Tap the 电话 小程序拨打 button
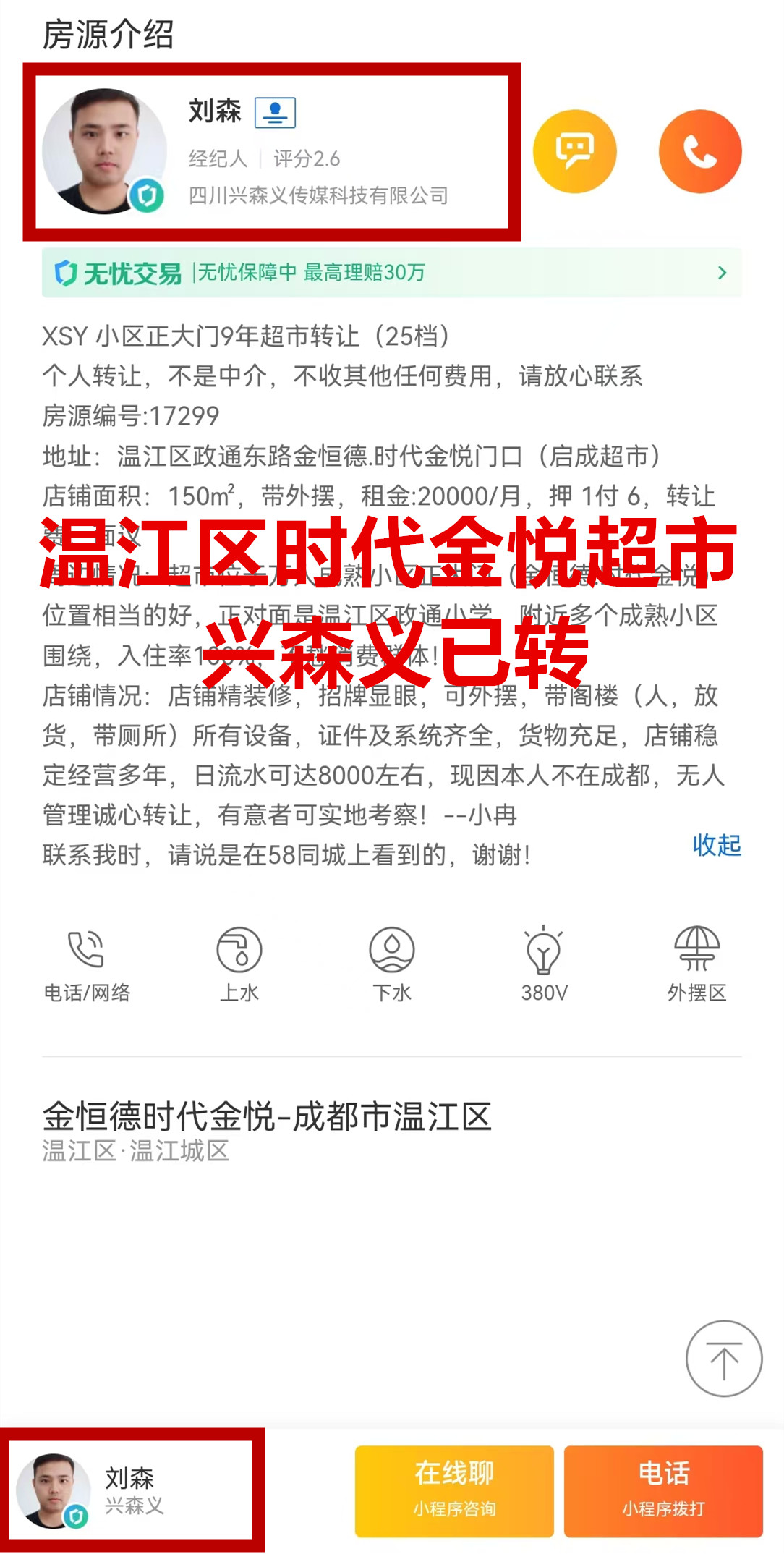Image resolution: width=784 pixels, height=1554 pixels. coord(663,1490)
